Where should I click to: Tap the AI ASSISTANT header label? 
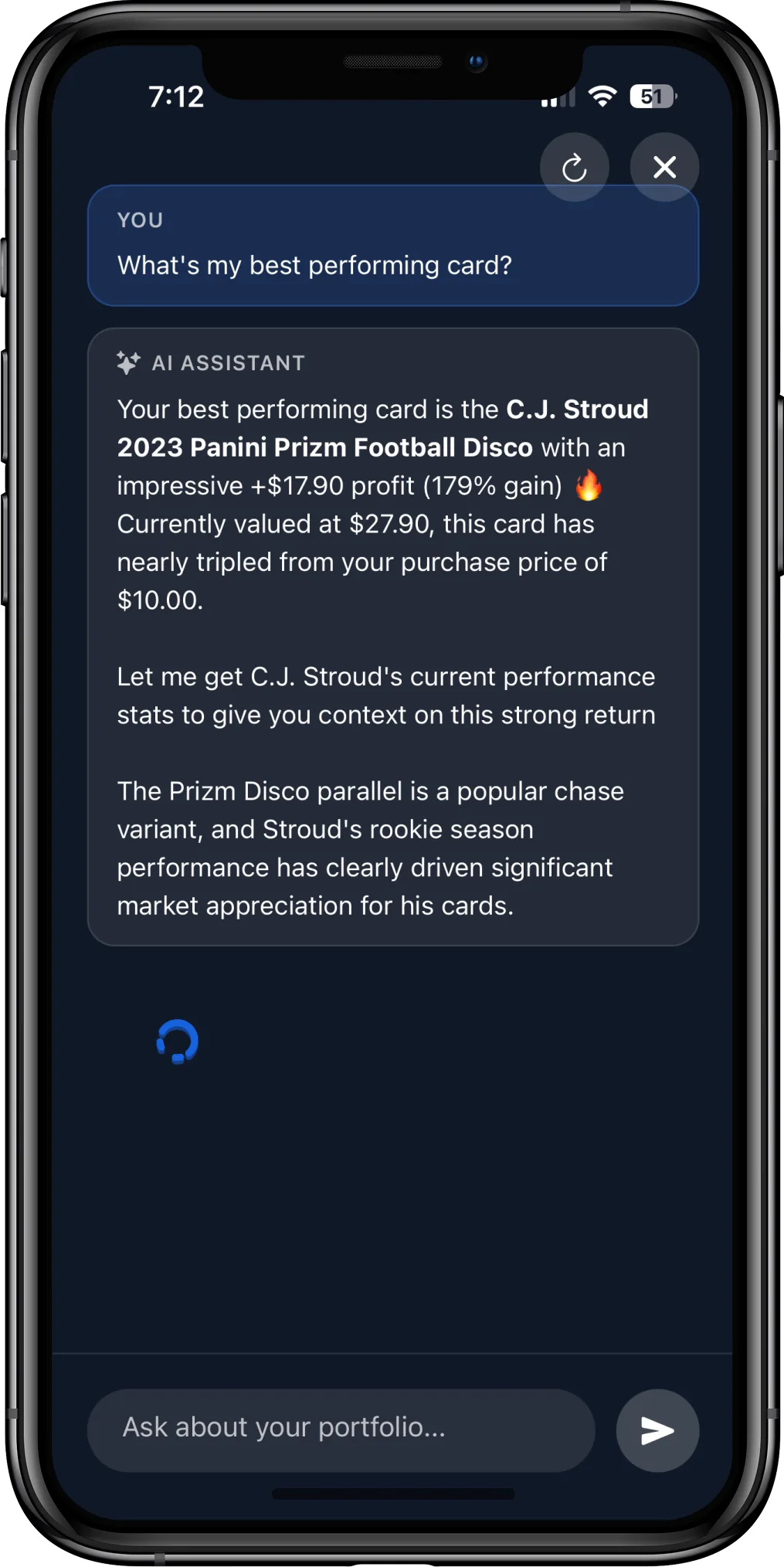click(229, 363)
